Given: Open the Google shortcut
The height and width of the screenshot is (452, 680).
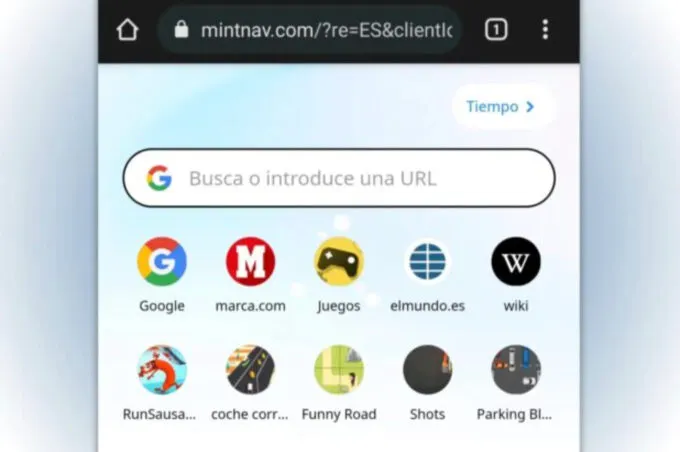Looking at the screenshot, I should (x=162, y=263).
